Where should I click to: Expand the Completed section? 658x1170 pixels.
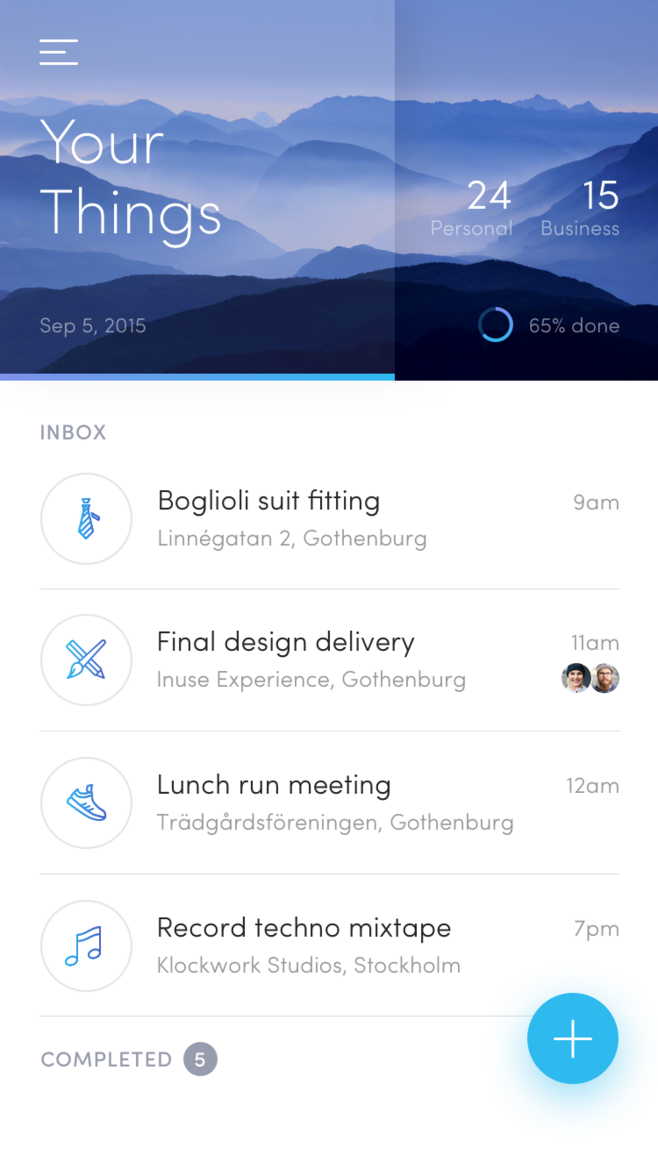point(128,1059)
